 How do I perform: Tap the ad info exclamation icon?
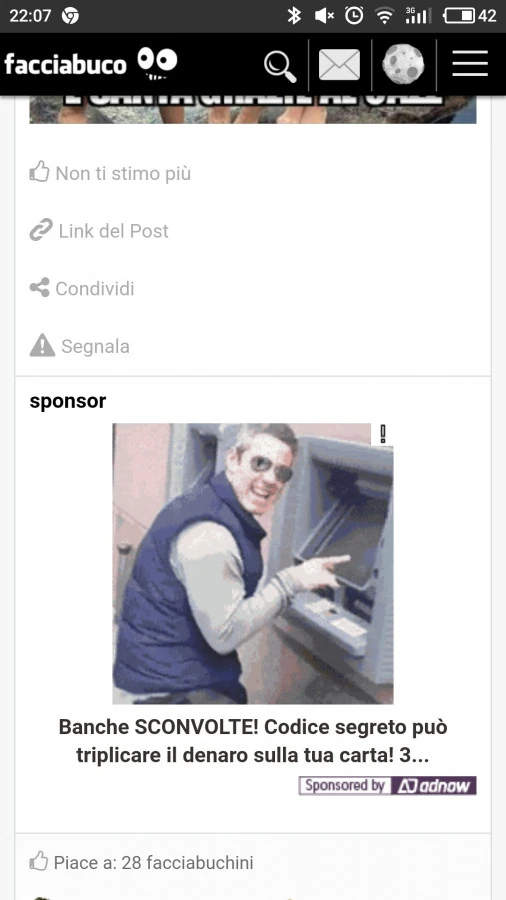click(383, 434)
